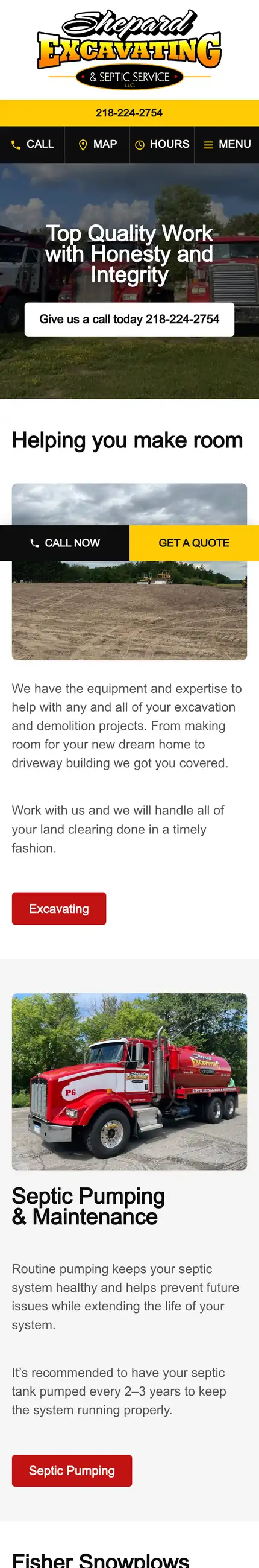This screenshot has height=1568, width=259.
Task: Open the MENU hamburger navigation
Action: click(227, 144)
